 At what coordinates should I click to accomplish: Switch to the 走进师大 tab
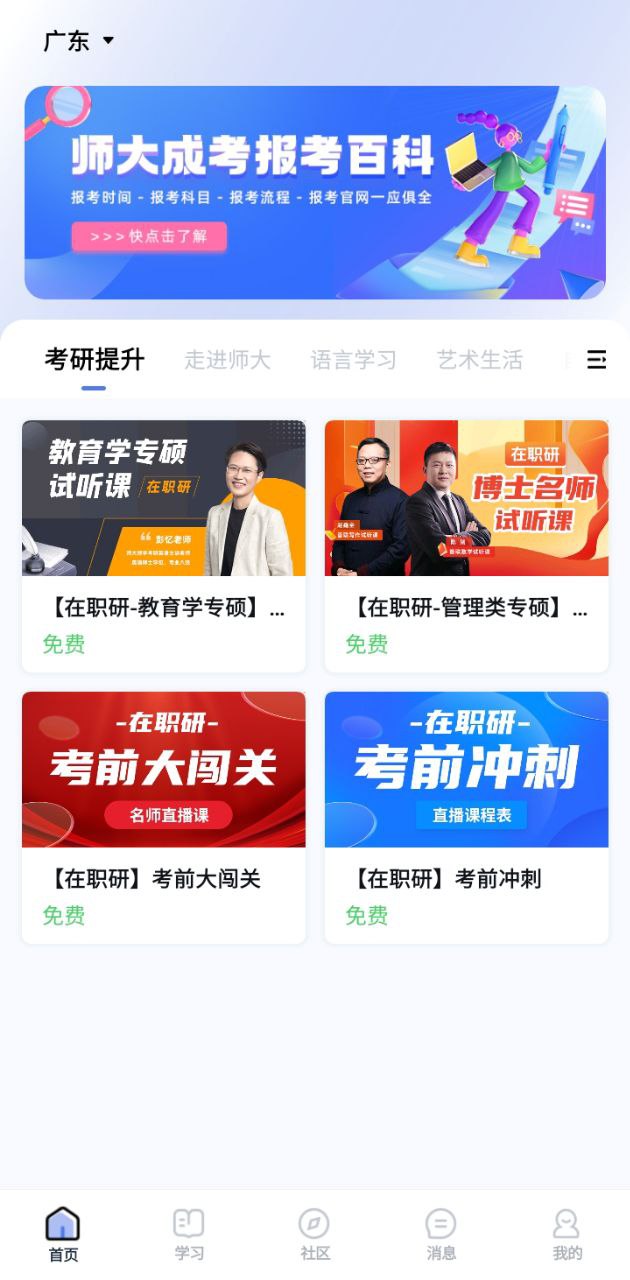coord(227,360)
